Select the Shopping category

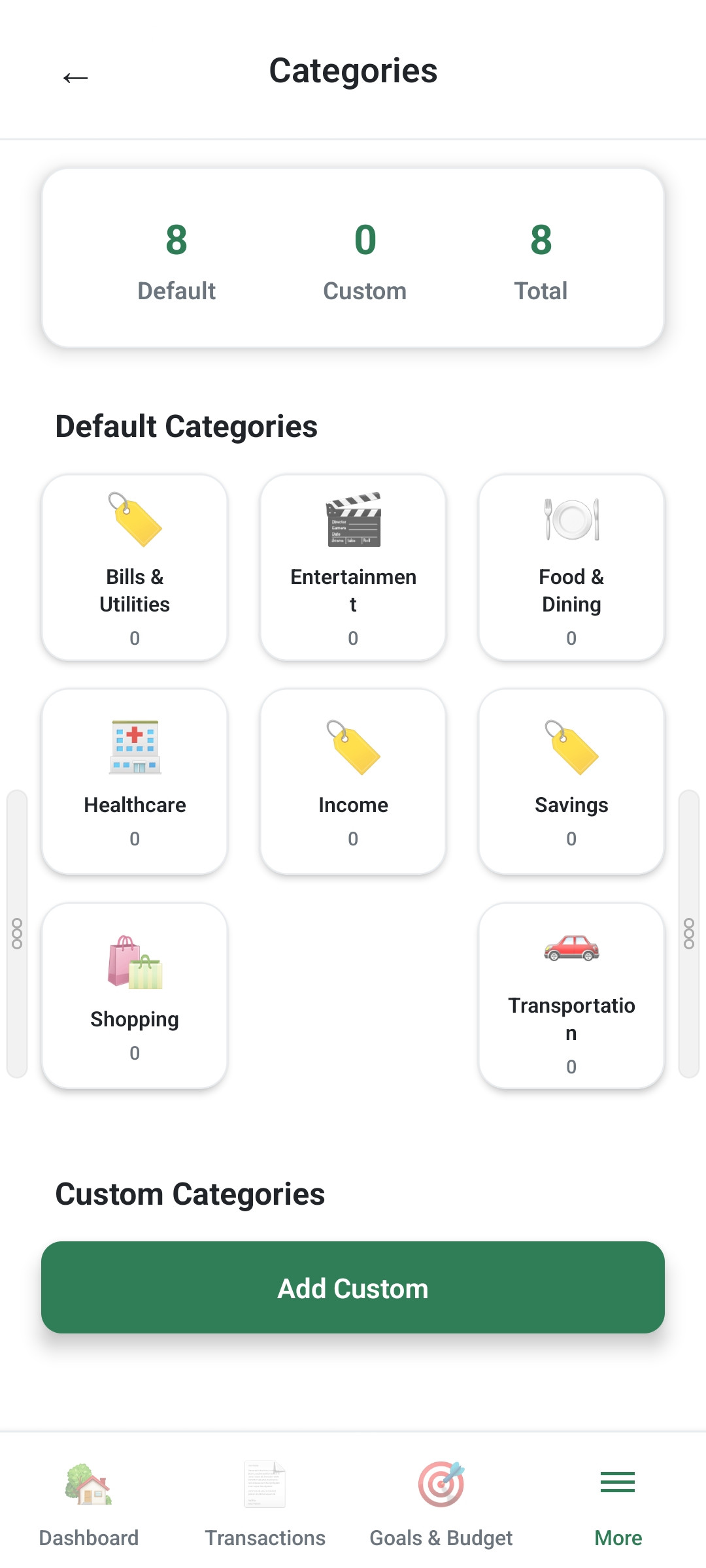pyautogui.click(x=135, y=996)
